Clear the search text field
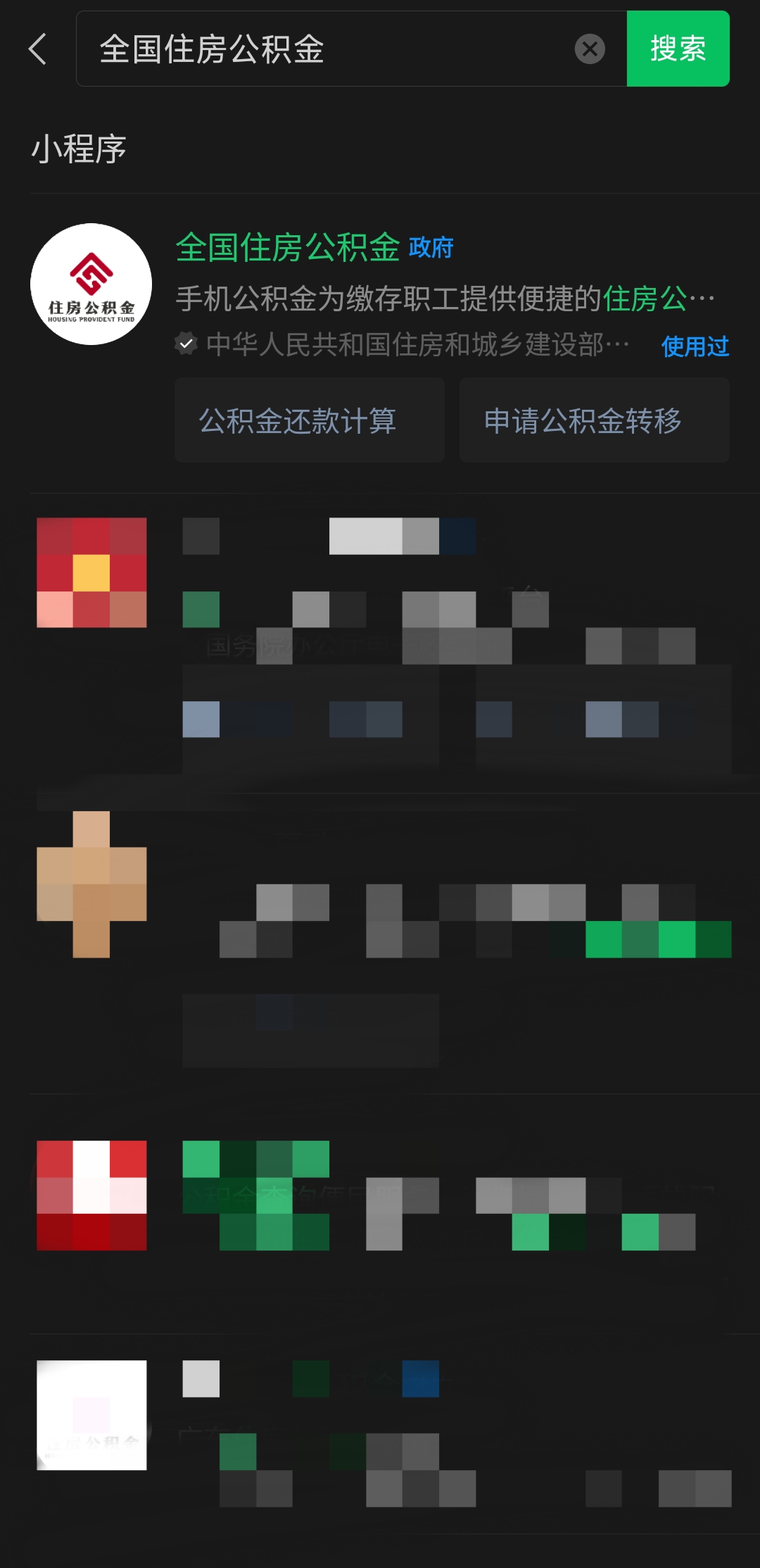 click(x=590, y=49)
